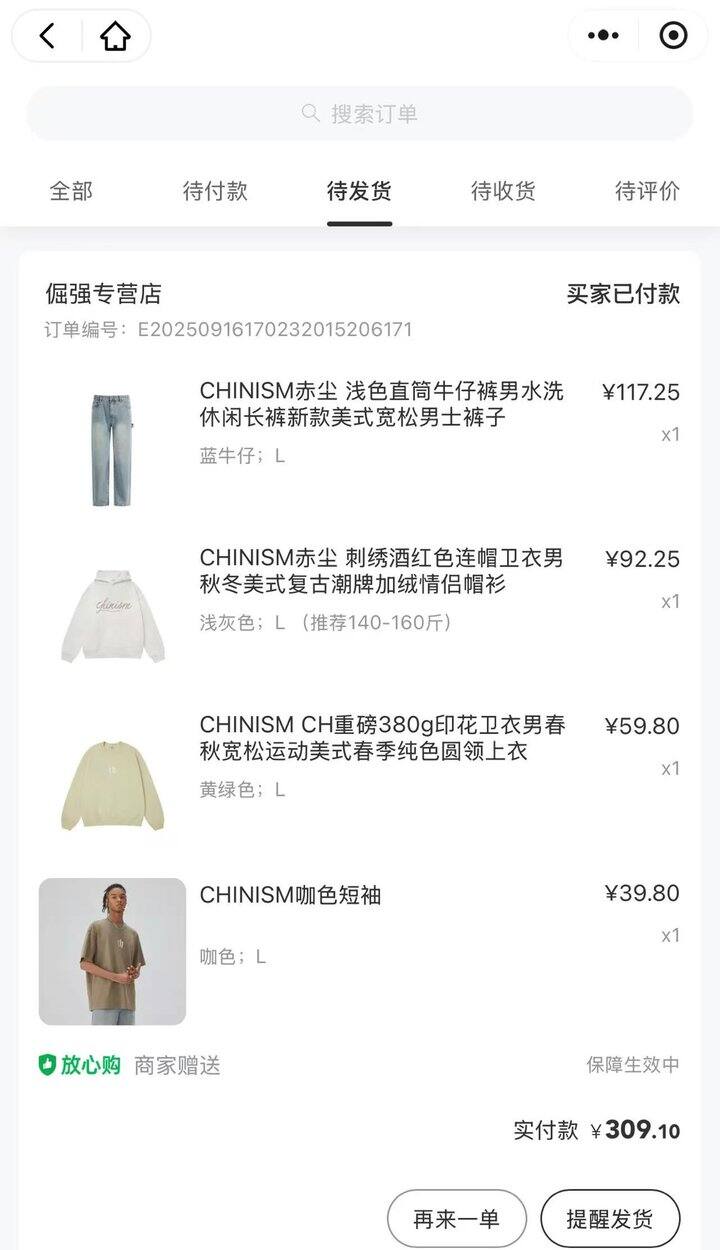Open the light blue jeans item

(380, 405)
